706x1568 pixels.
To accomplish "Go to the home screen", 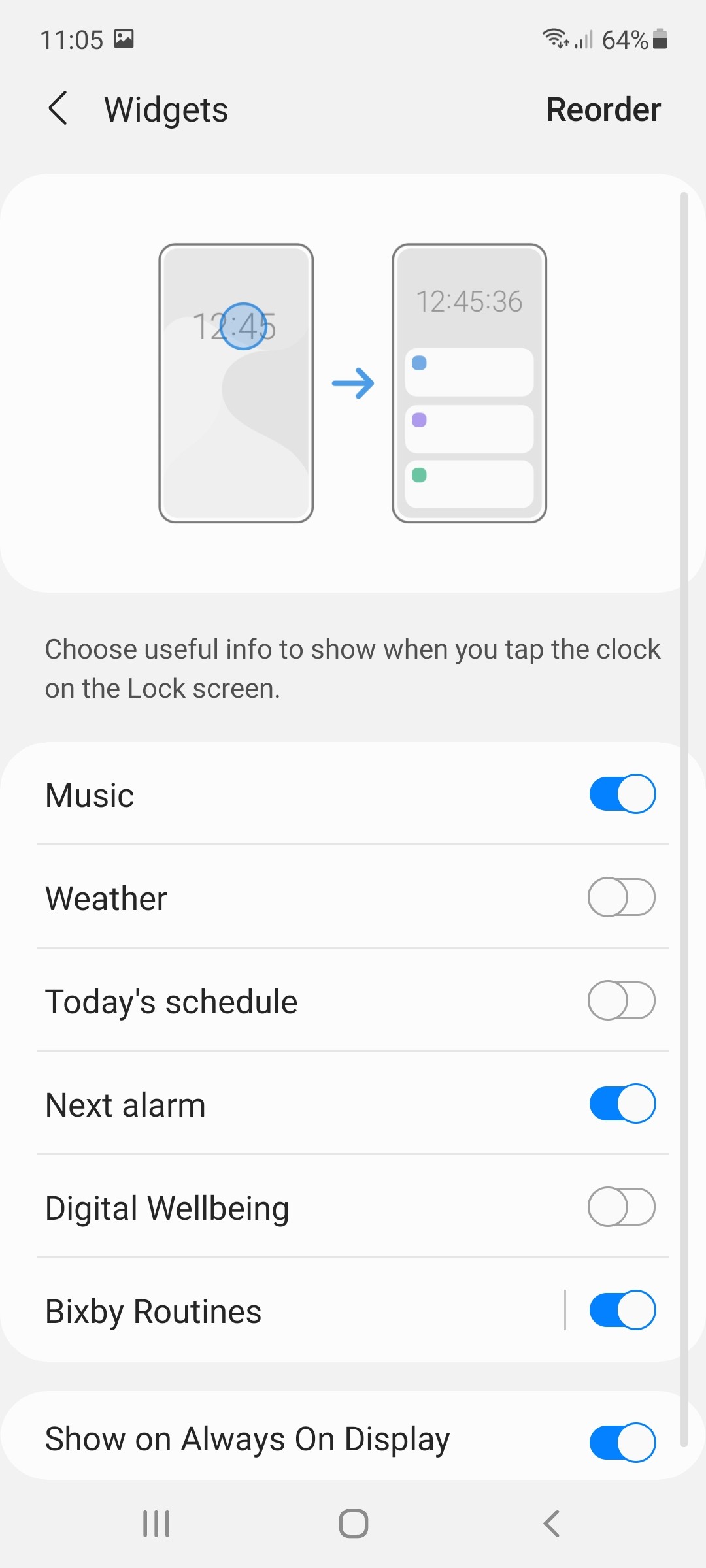I will coord(353,1524).
